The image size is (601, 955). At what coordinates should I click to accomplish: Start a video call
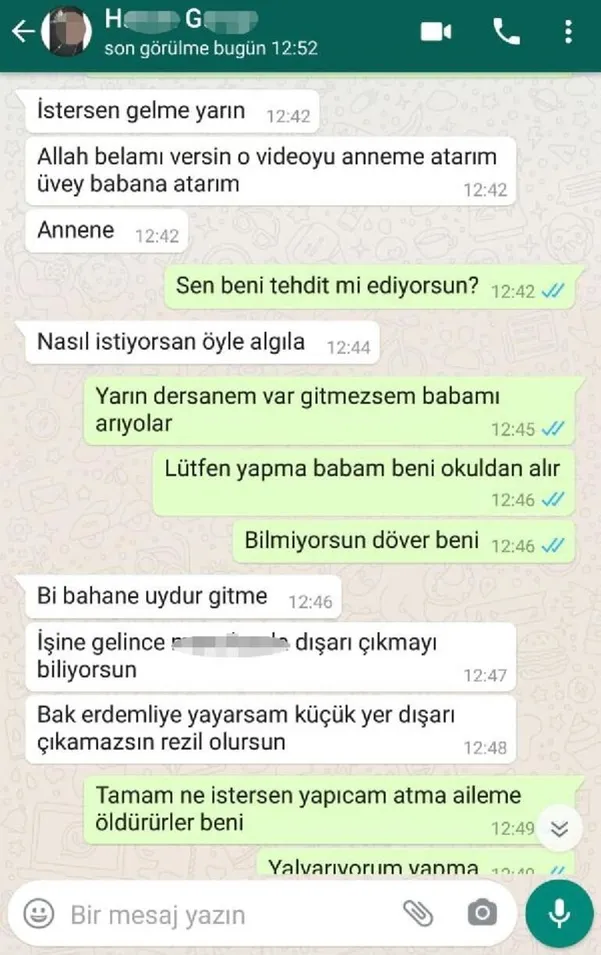pyautogui.click(x=436, y=32)
